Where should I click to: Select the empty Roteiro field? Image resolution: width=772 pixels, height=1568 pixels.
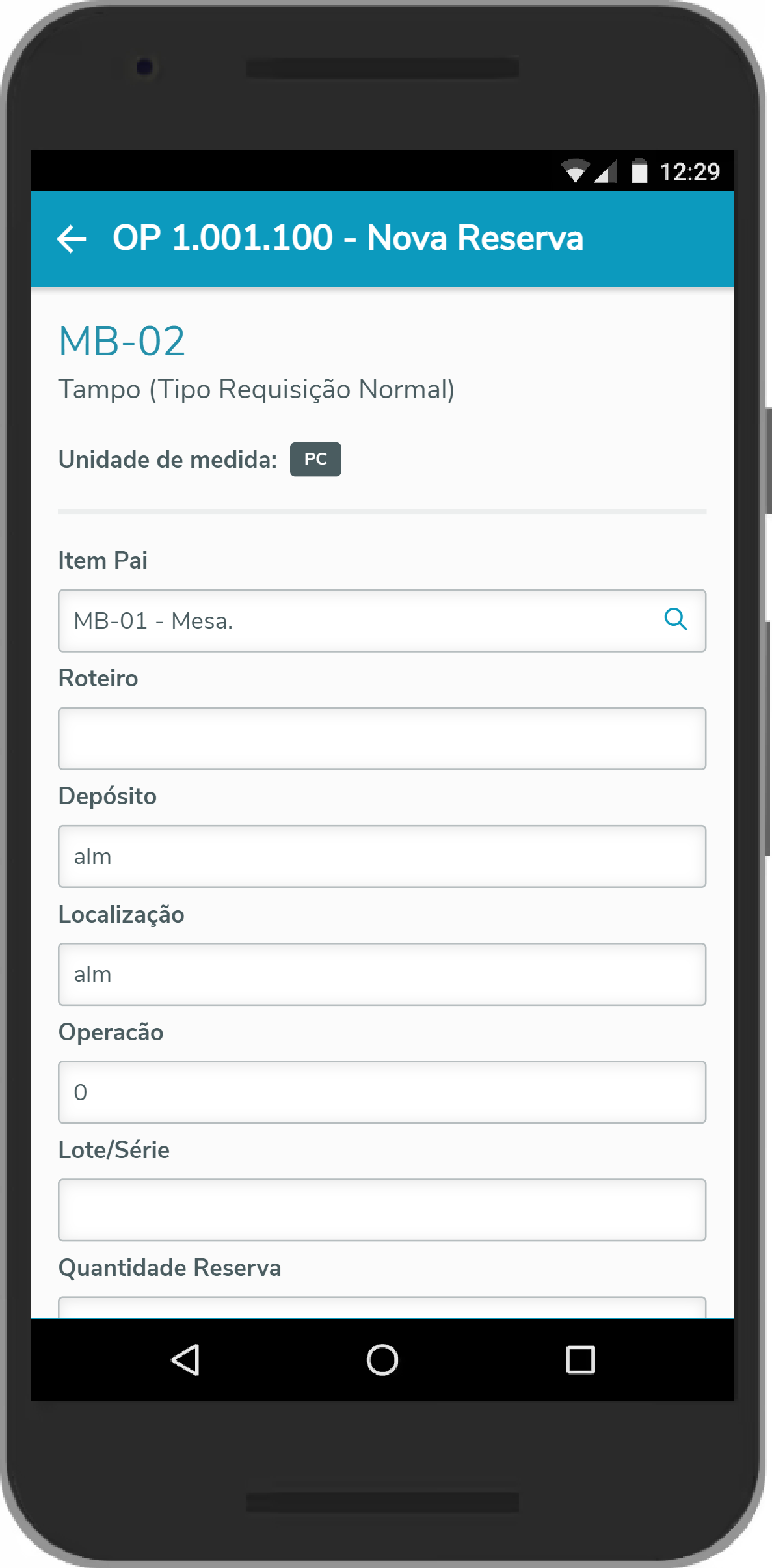[382, 738]
